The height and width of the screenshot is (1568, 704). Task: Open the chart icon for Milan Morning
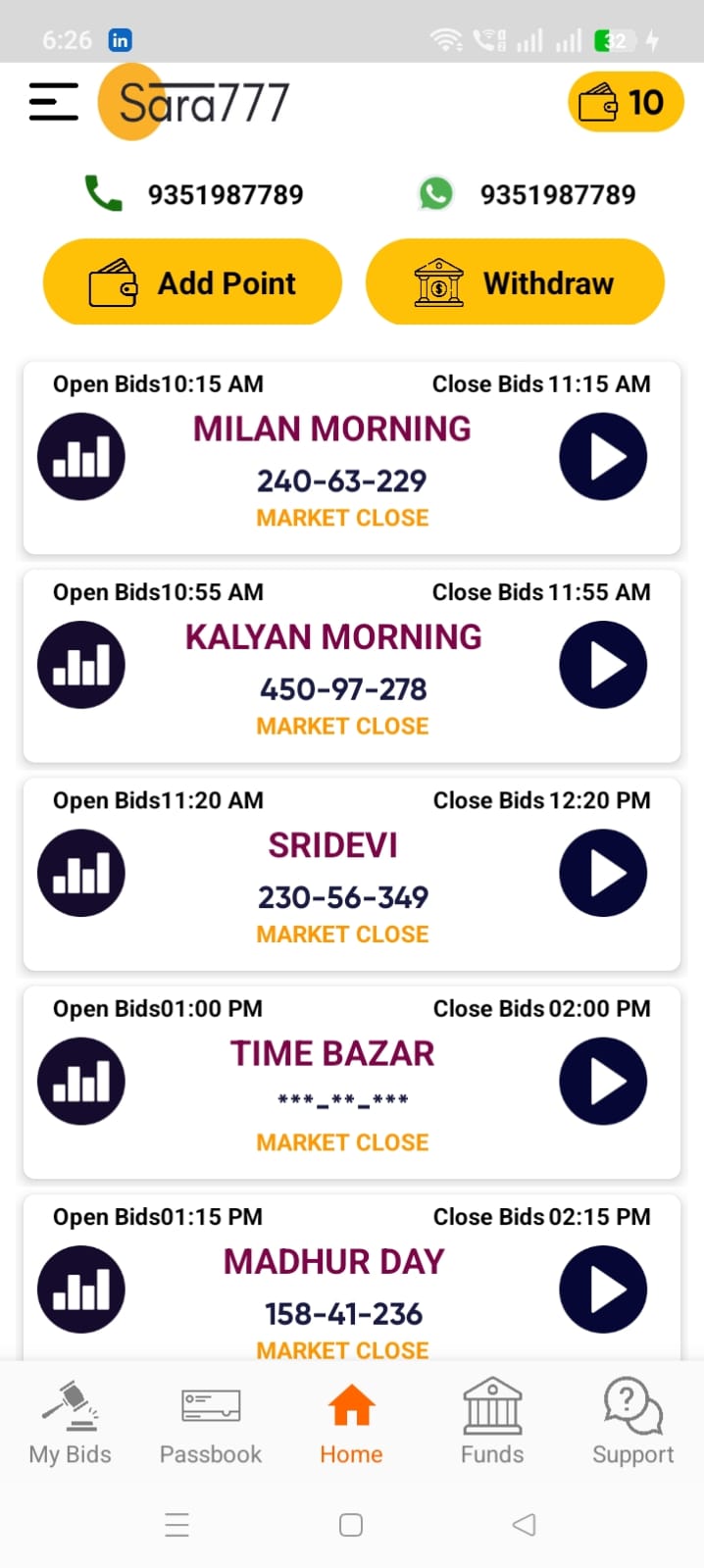coord(81,457)
